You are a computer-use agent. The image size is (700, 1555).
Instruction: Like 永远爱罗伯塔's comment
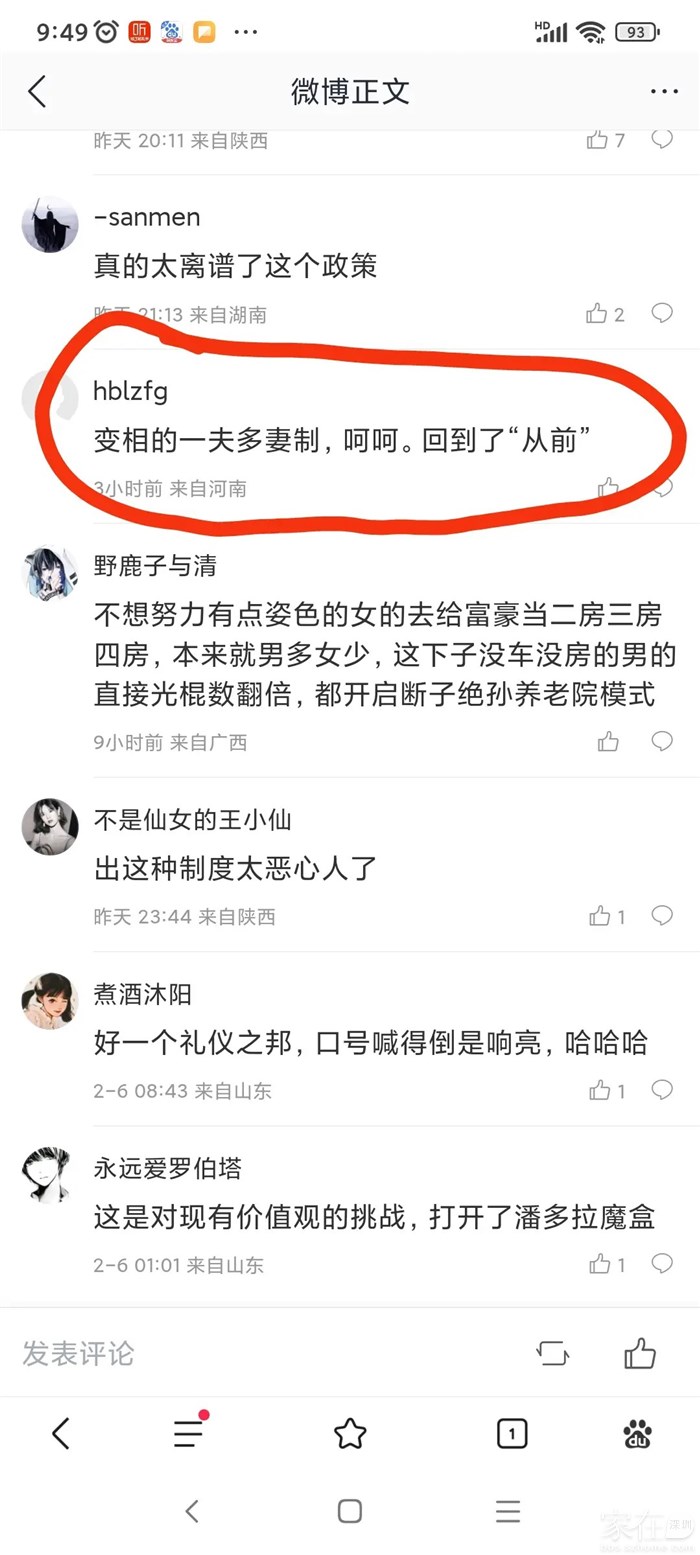click(600, 1265)
